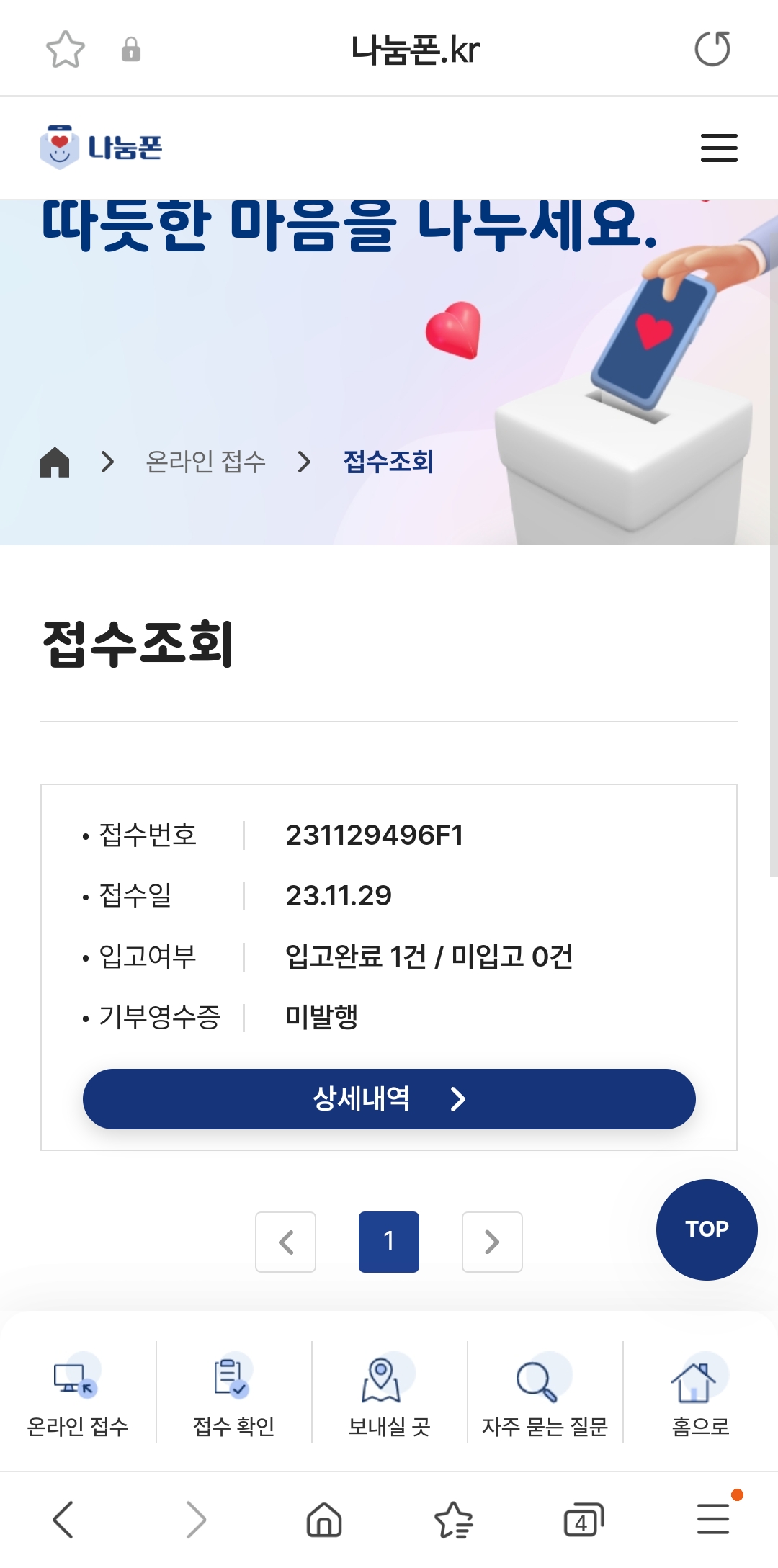
Task: Go to the next page of results
Action: (x=492, y=1242)
